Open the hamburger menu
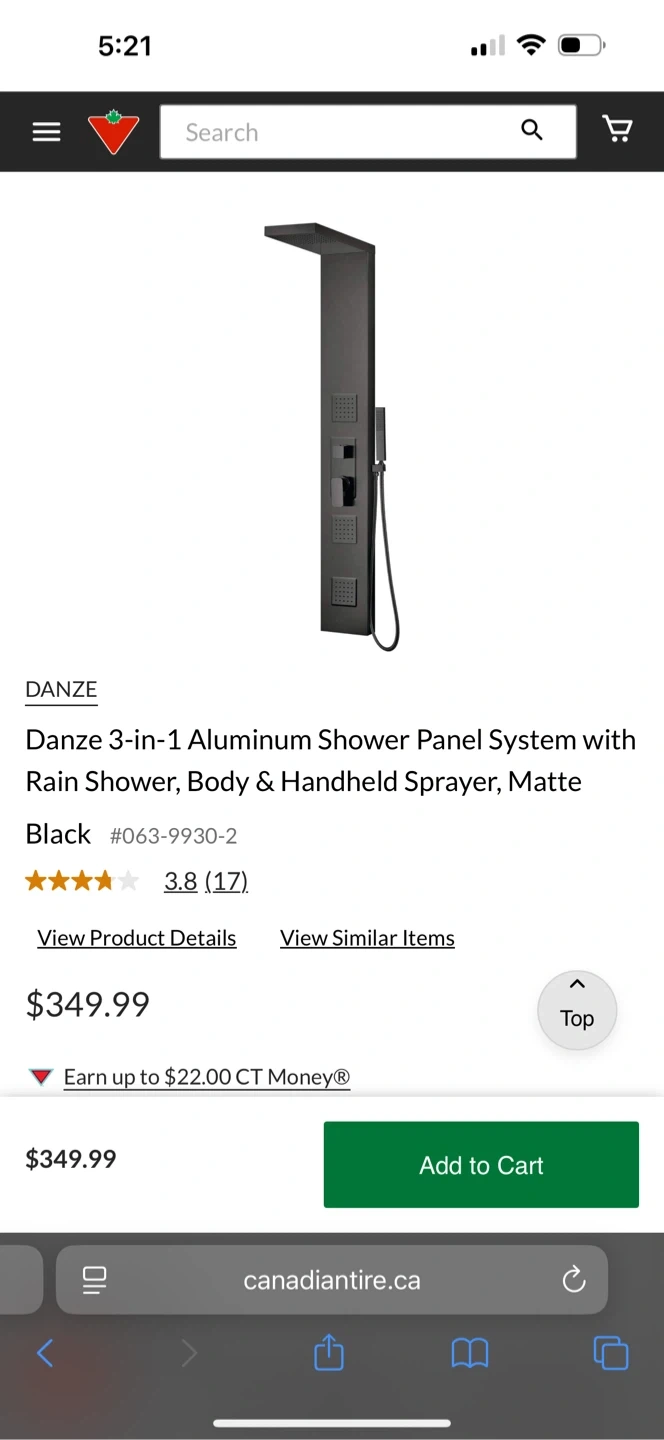Screen dimensions: 664x1440 [46, 132]
